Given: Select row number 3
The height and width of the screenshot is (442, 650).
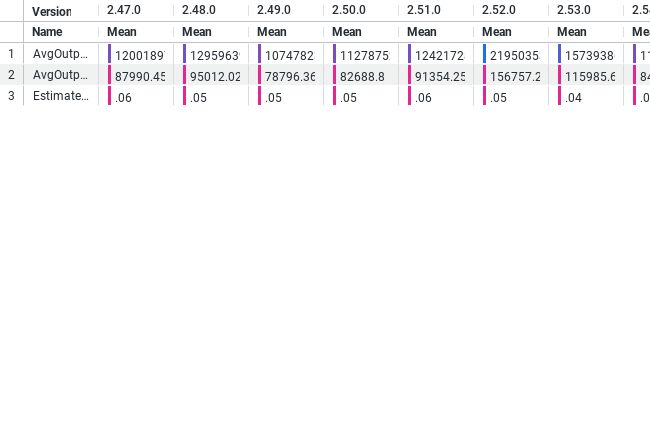Looking at the screenshot, I should click(x=11, y=96).
